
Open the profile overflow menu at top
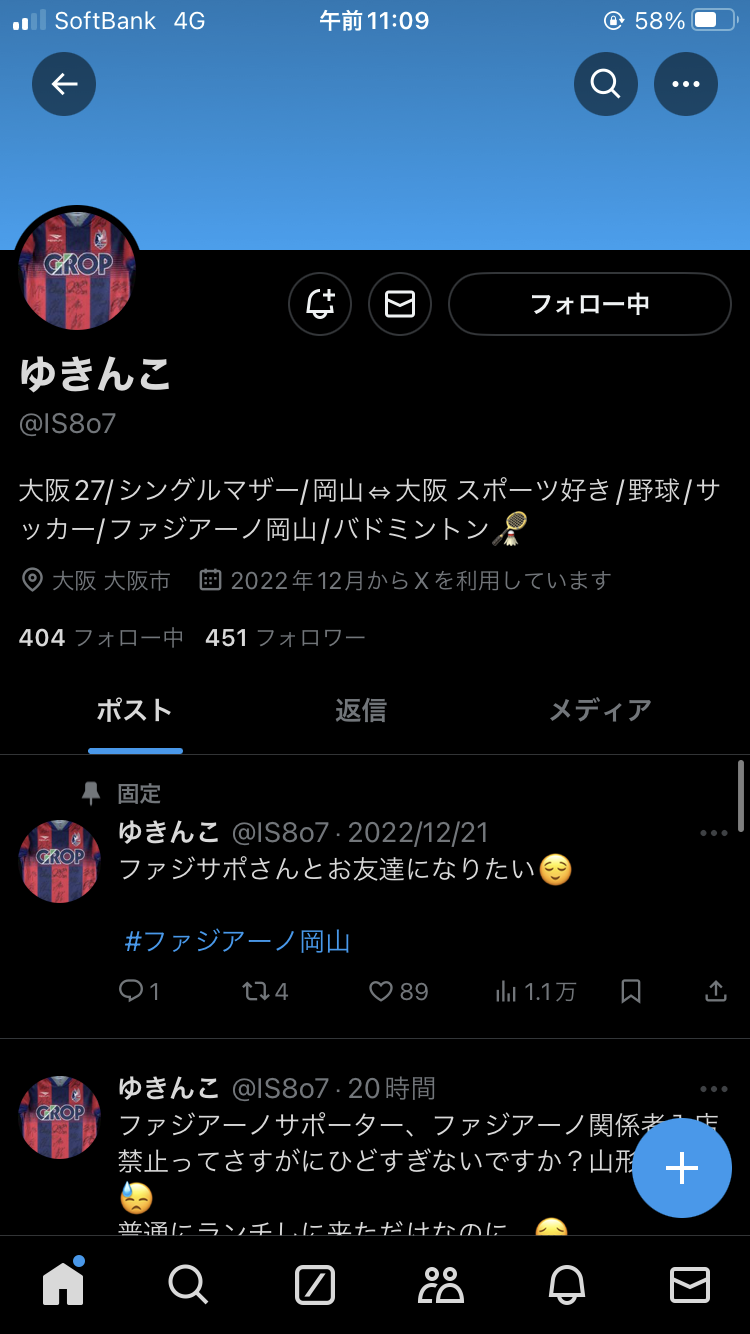(x=685, y=84)
